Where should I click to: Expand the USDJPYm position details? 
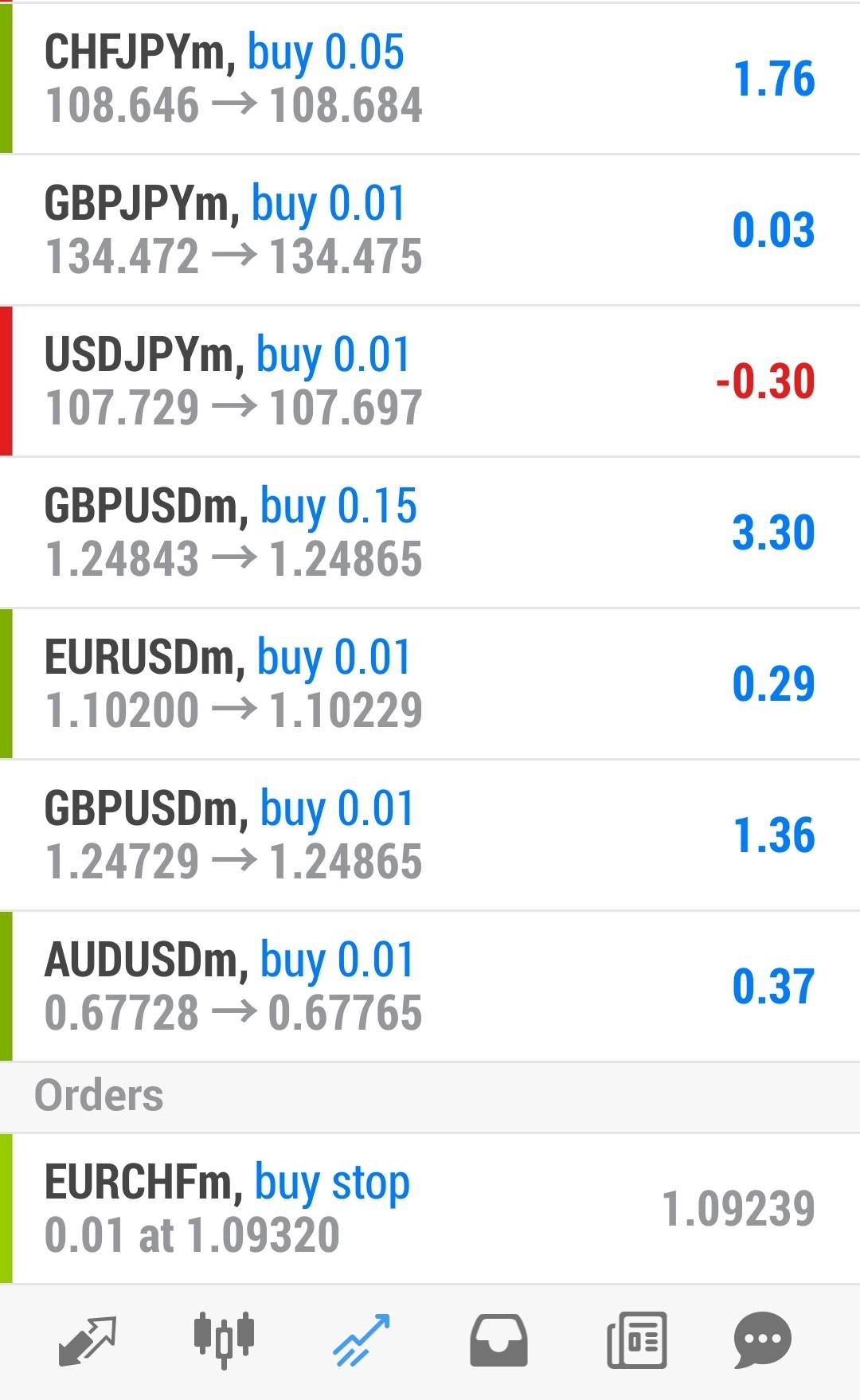coord(430,381)
